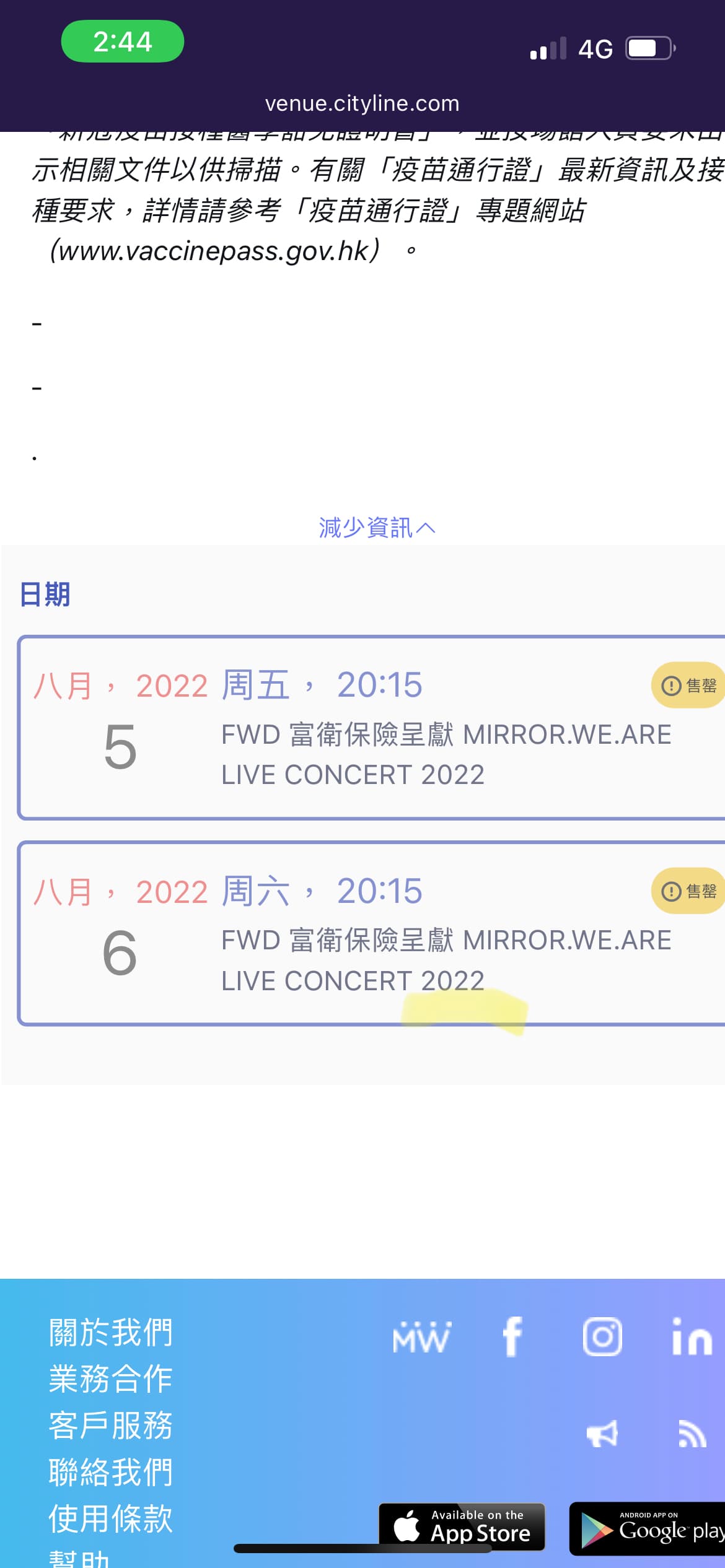Select the August 6 周六 concert date
This screenshot has width=725, height=1568.
click(x=372, y=933)
